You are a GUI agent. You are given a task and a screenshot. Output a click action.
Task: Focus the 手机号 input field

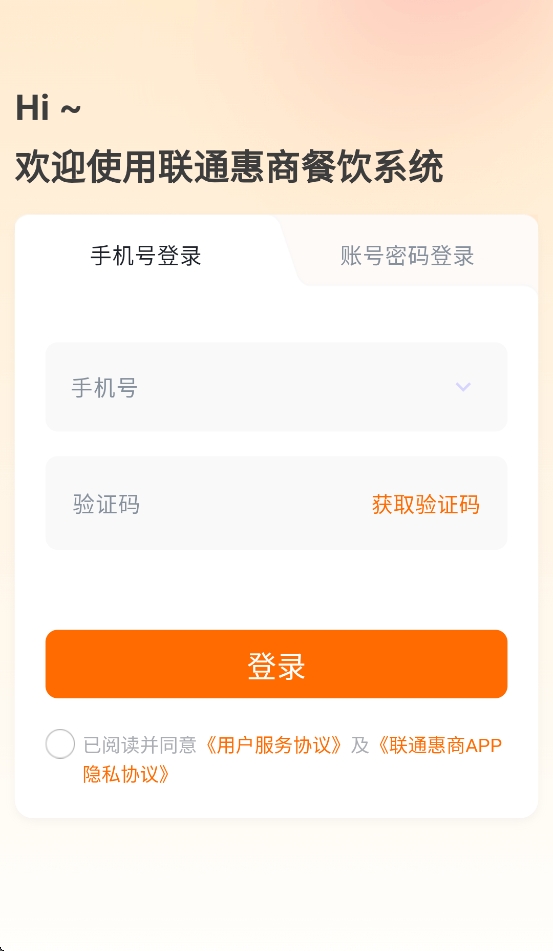click(276, 387)
